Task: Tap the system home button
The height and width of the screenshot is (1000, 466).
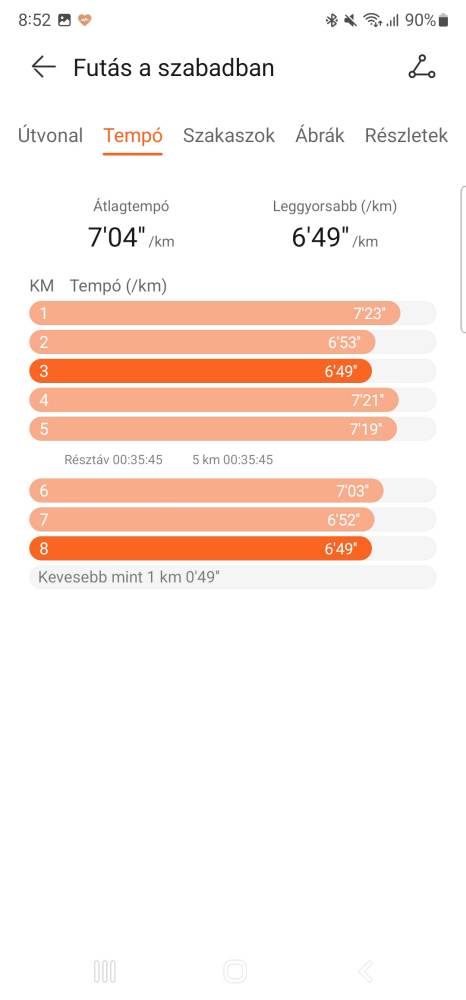Action: pyautogui.click(x=235, y=971)
